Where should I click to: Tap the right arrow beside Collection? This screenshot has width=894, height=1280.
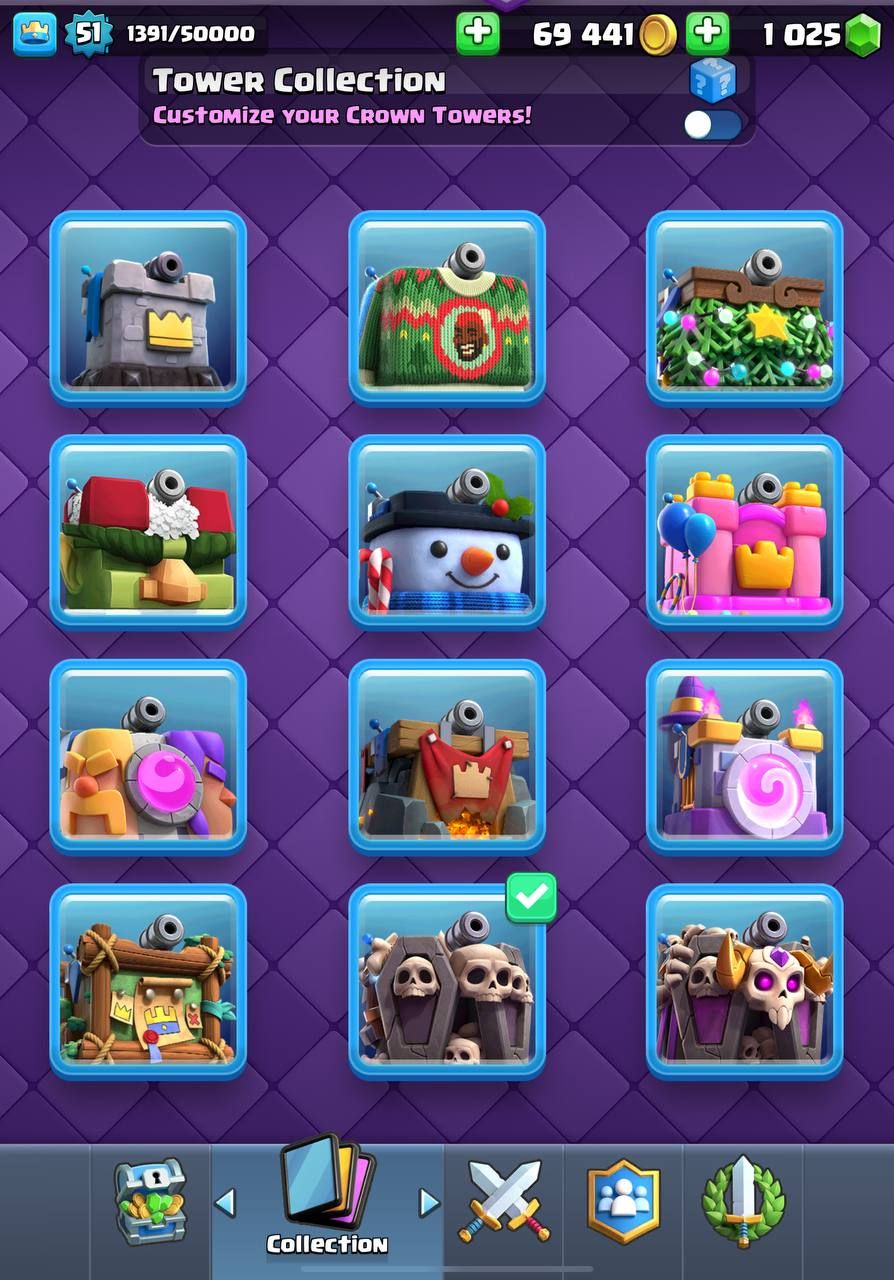[x=429, y=1203]
